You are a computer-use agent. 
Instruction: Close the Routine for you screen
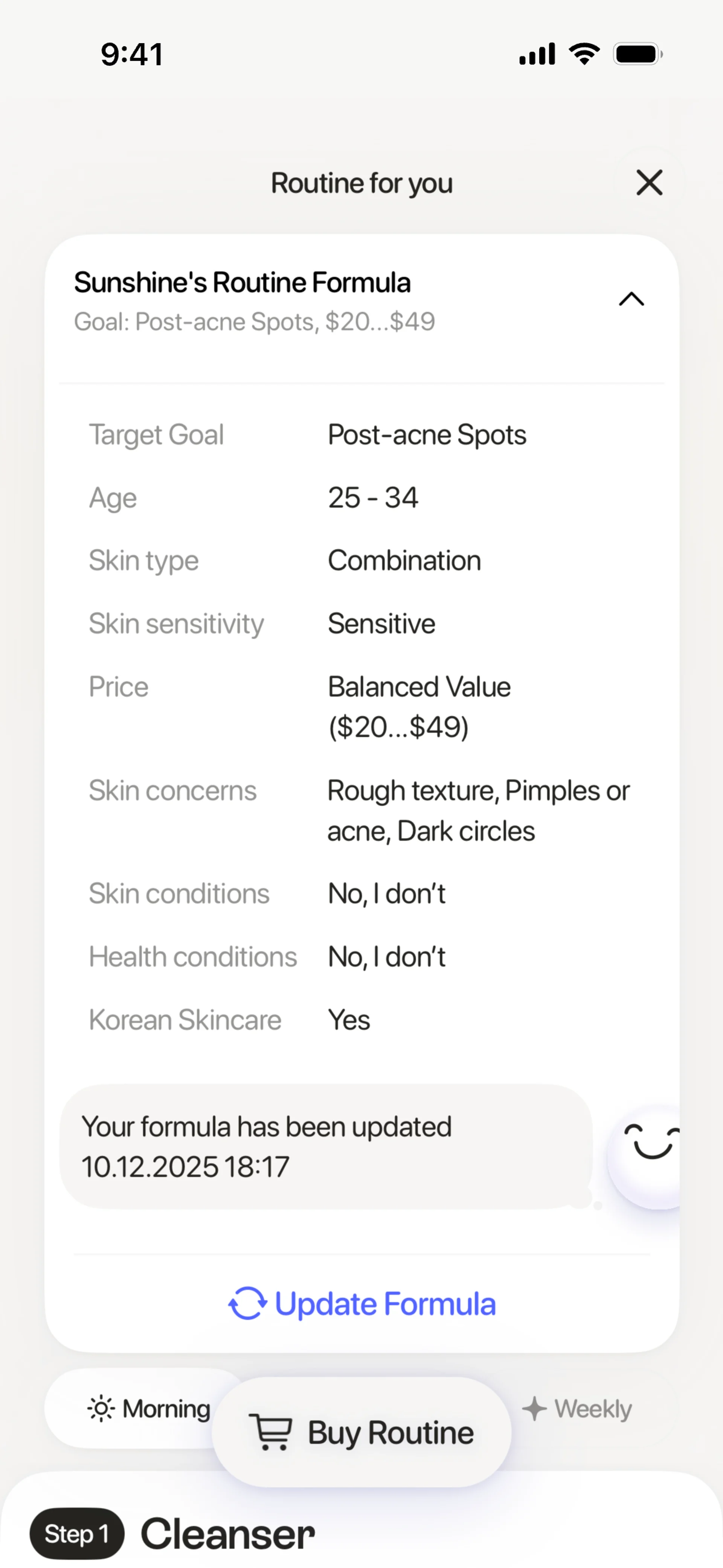(649, 183)
